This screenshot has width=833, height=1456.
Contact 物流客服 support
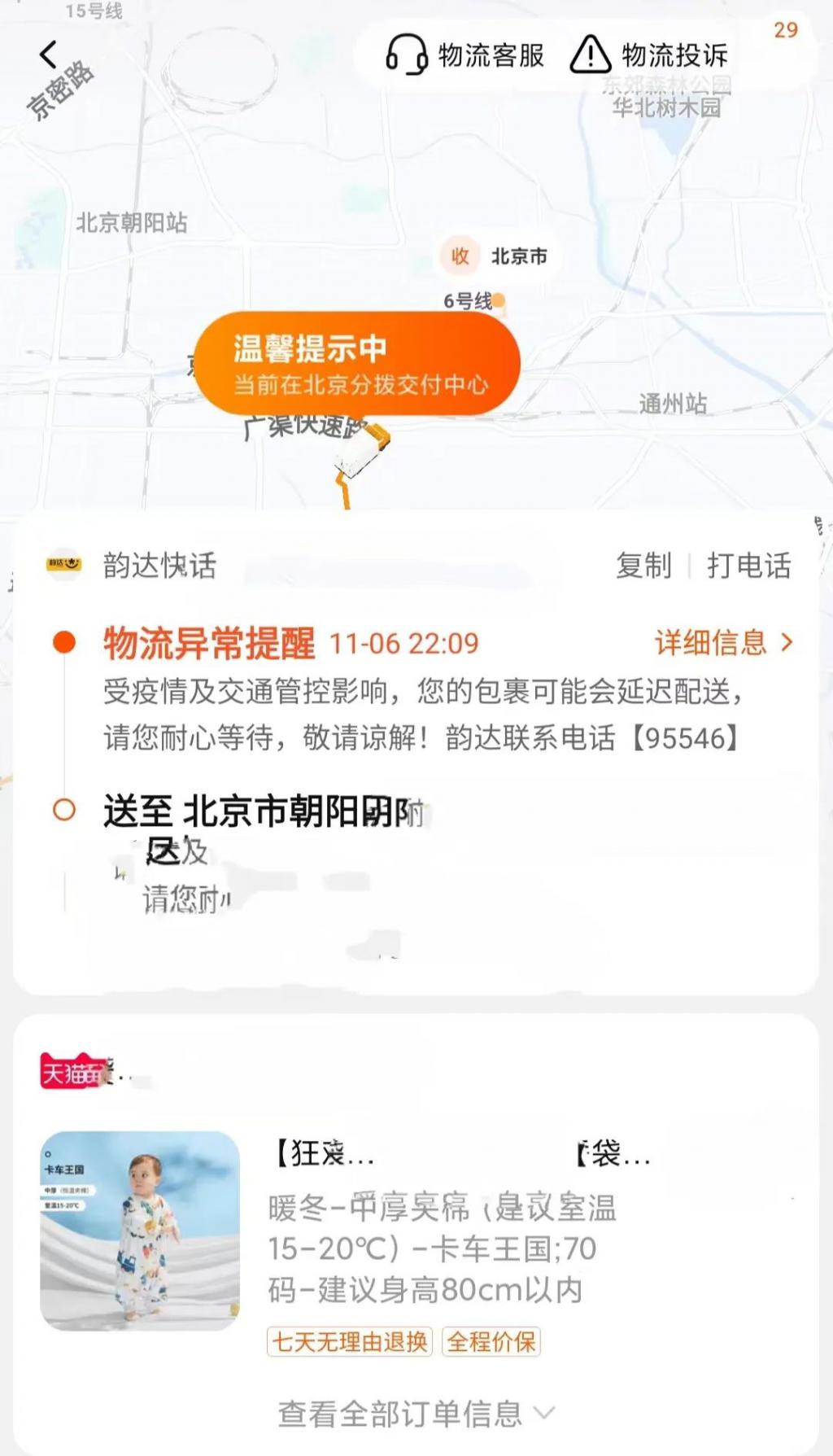[465, 55]
